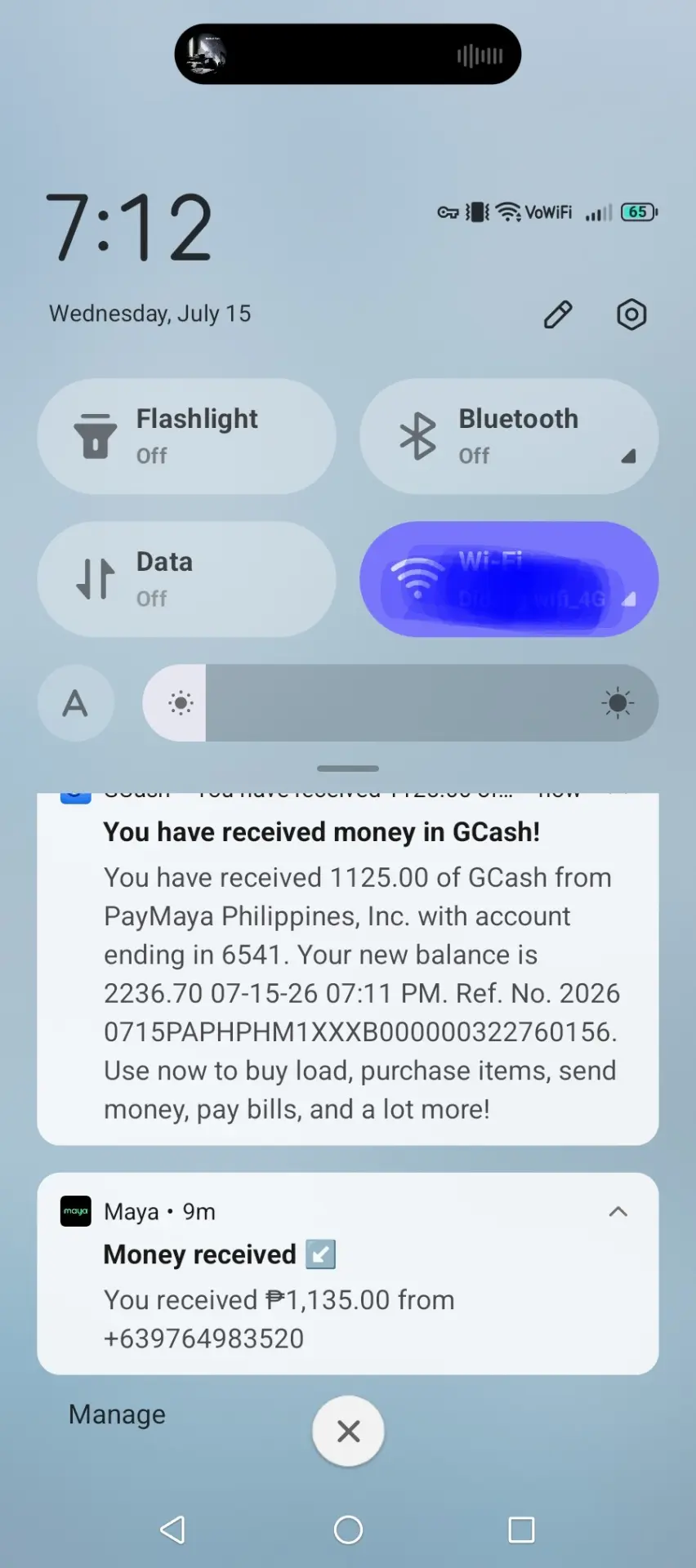Go back with the navigation bar

pos(173,1530)
